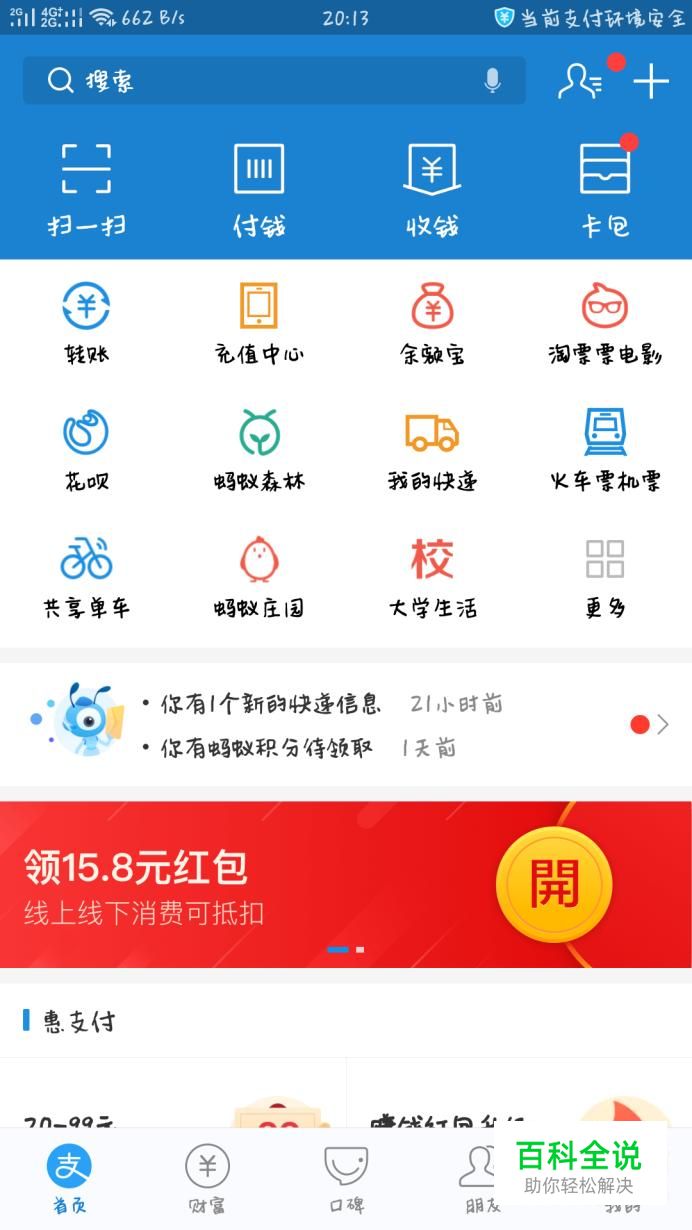Open 我的快递
This screenshot has width=692, height=1230.
coord(432,449)
